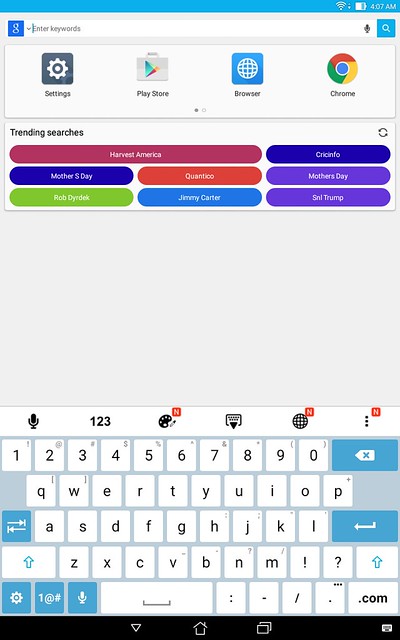
Task: Launch the Play Store
Action: point(152,75)
